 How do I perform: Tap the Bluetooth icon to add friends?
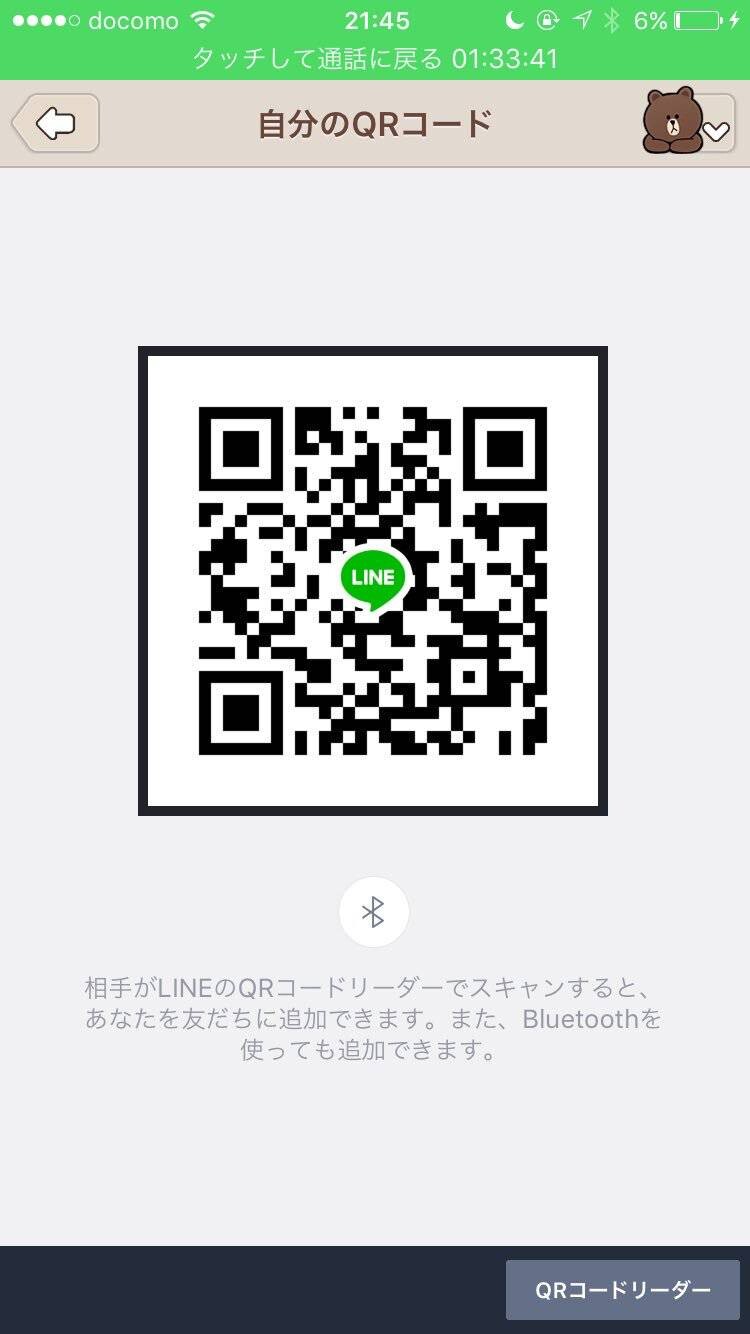[374, 912]
